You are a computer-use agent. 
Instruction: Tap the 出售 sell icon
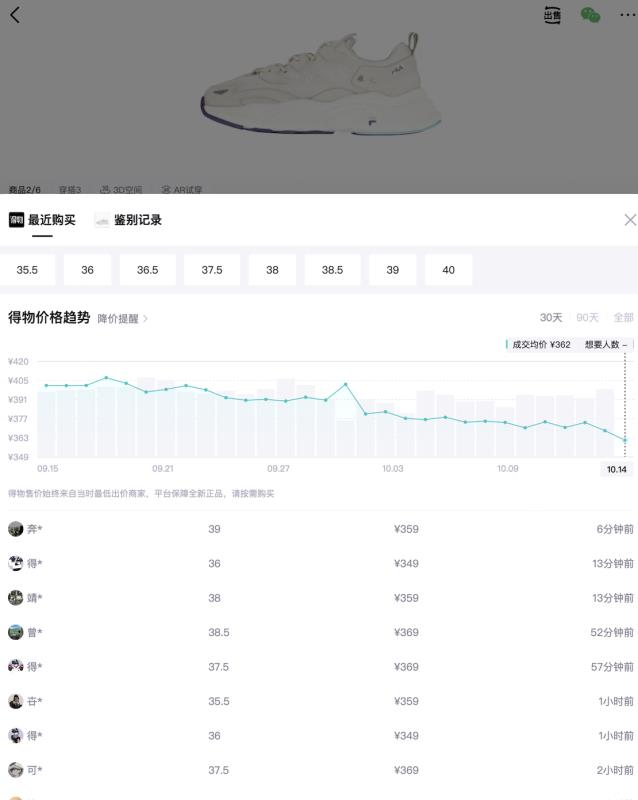coord(552,15)
